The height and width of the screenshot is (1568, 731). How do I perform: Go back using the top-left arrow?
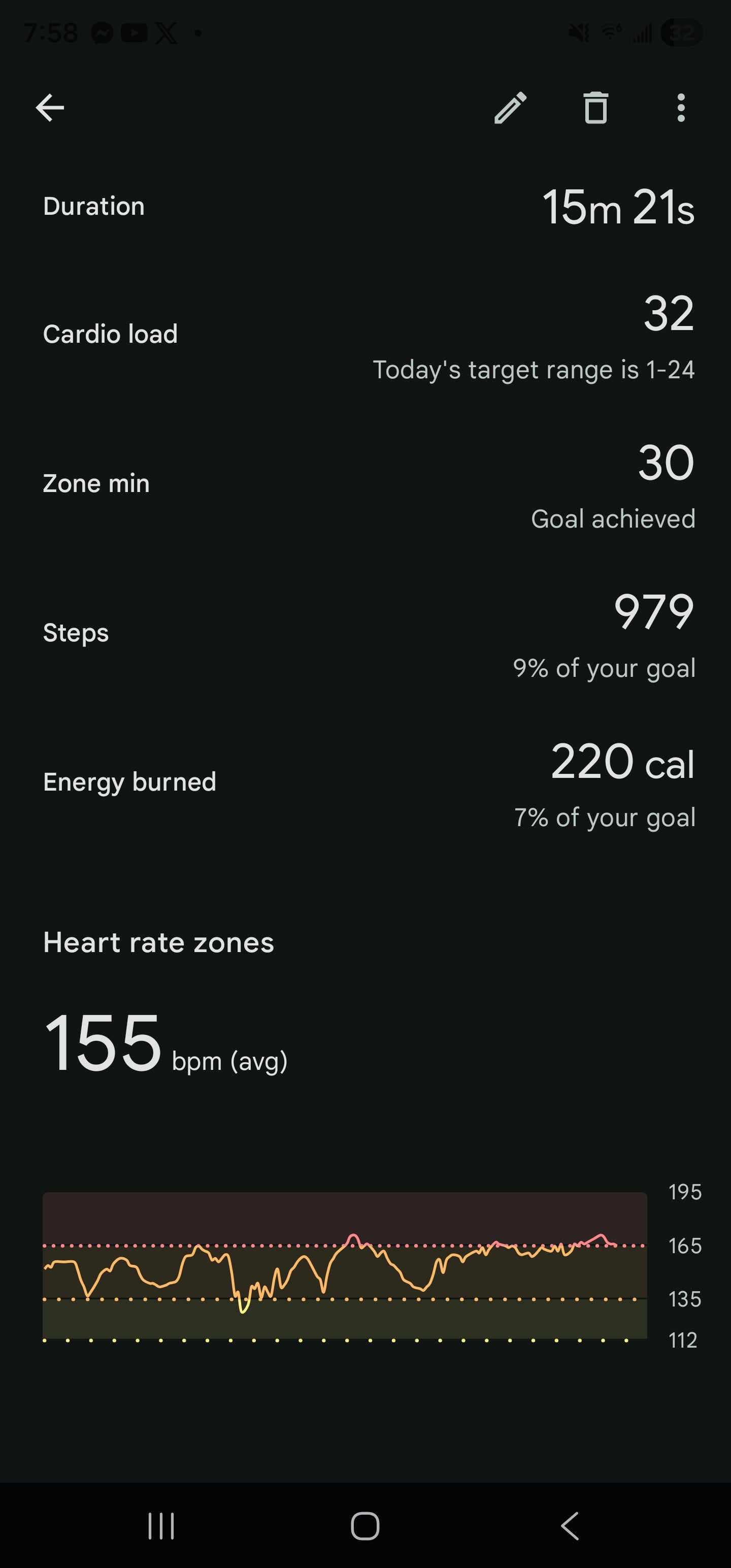pyautogui.click(x=50, y=108)
